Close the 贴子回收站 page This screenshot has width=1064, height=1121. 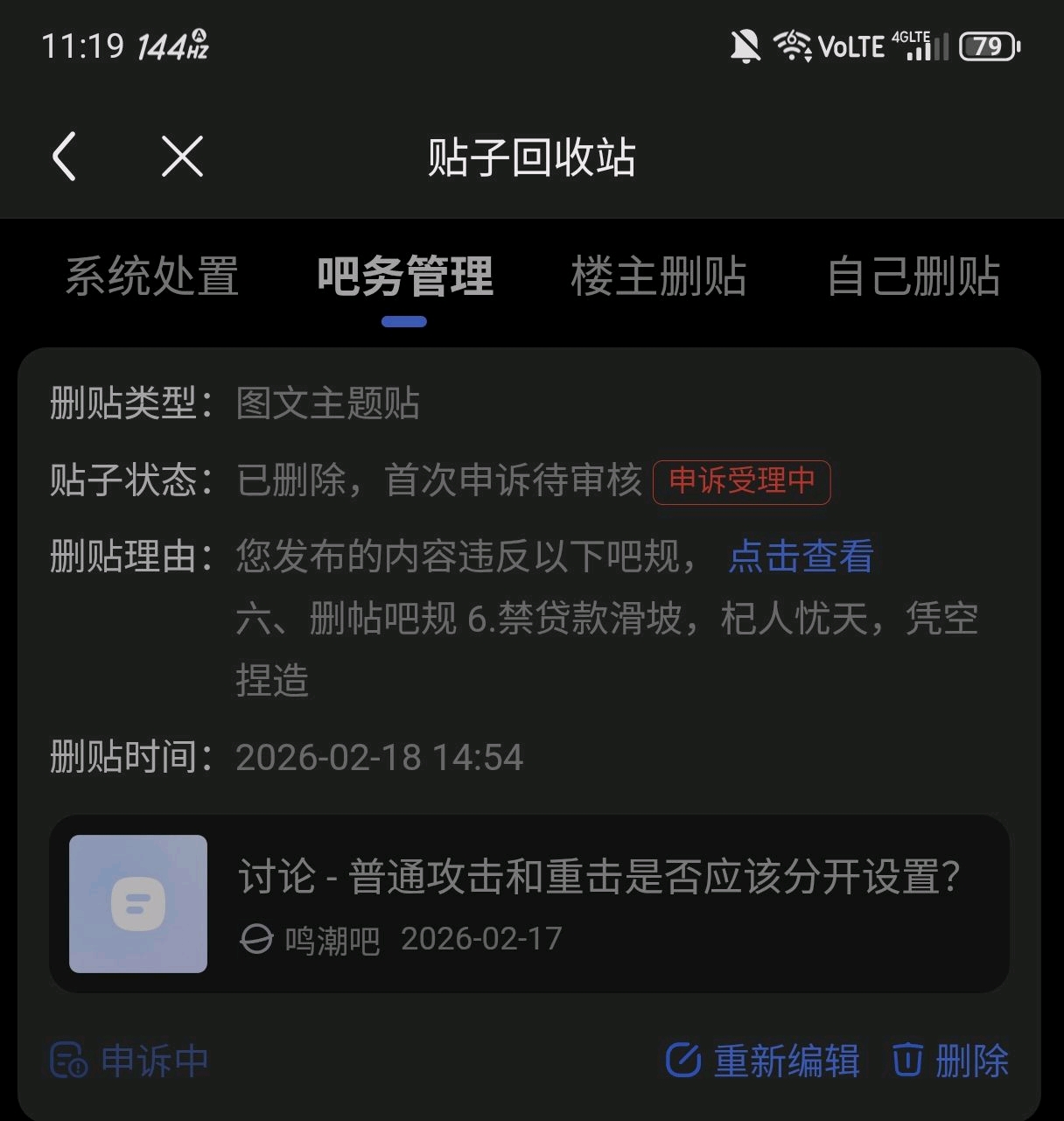tap(182, 158)
